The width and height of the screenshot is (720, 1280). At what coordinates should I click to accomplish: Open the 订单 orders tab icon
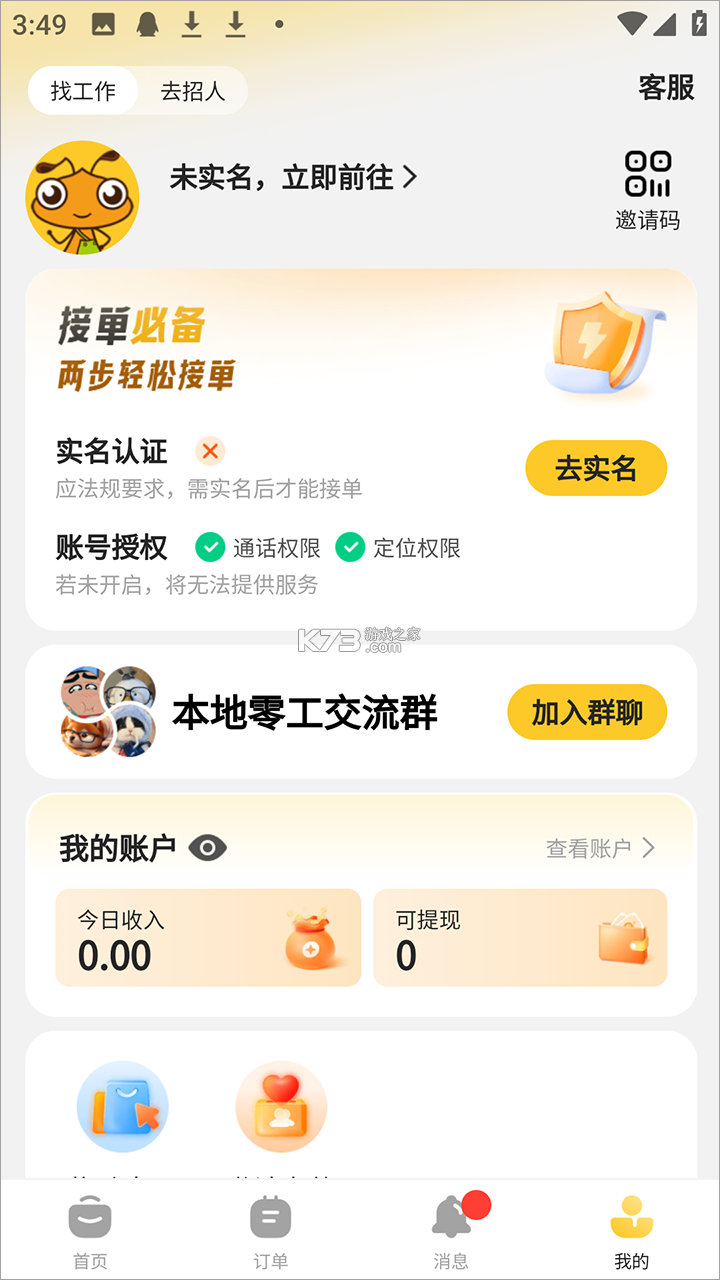(x=270, y=1218)
